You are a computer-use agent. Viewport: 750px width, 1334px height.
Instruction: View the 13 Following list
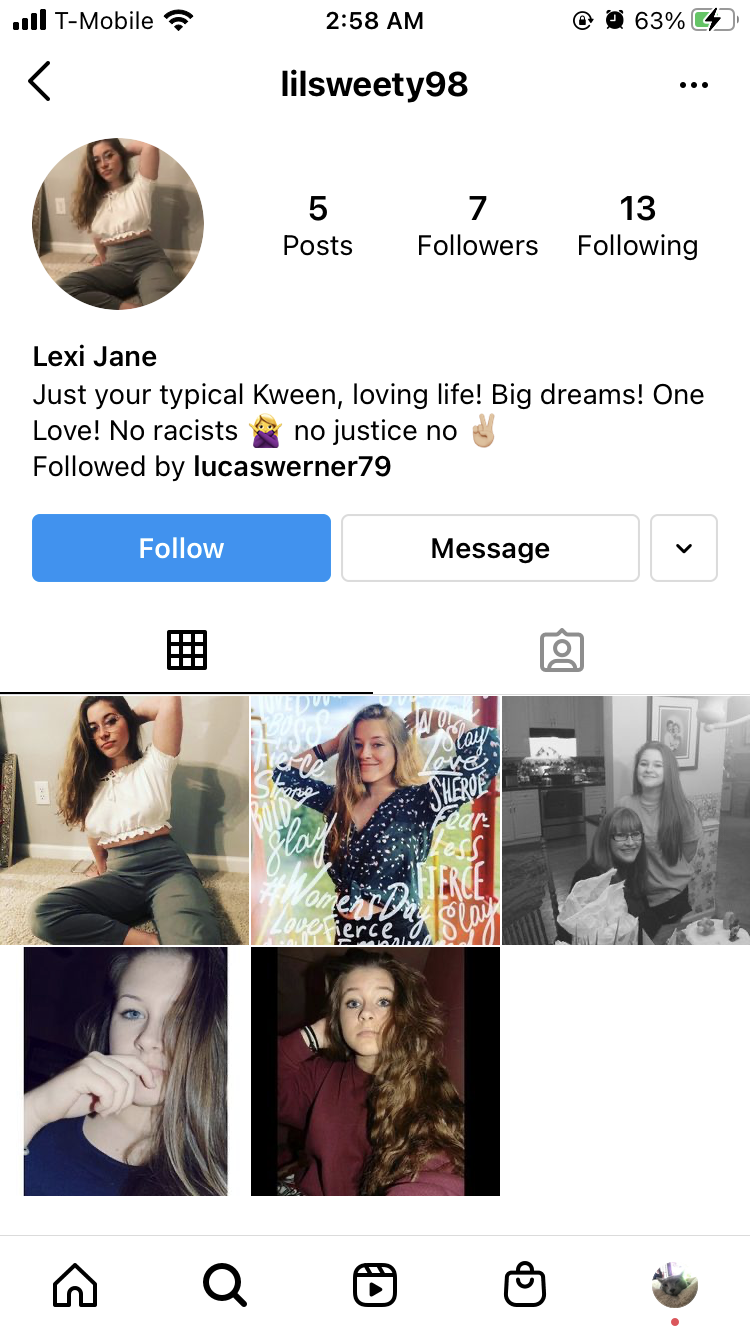click(x=638, y=226)
